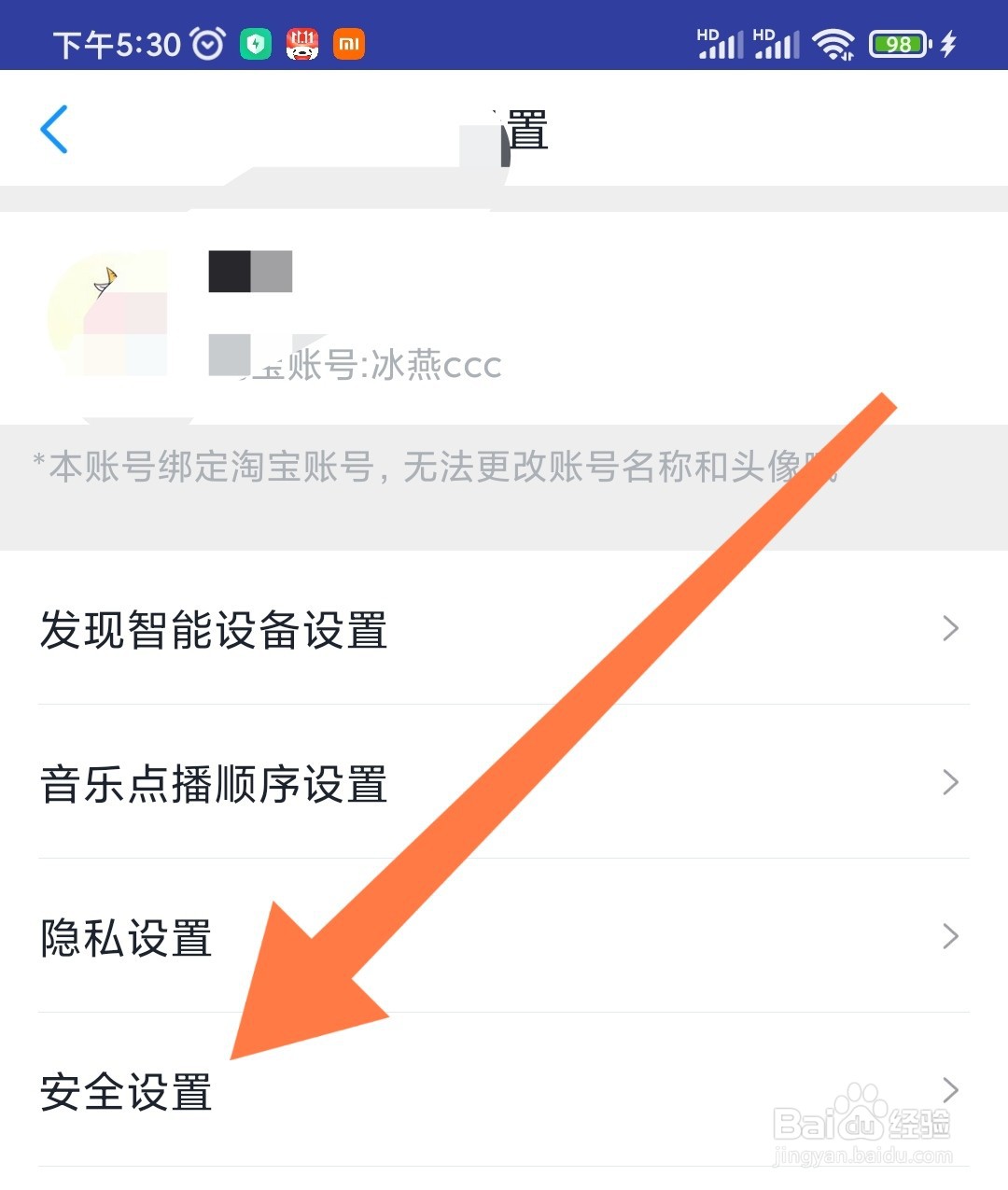Open 隐私设置 privacy settings
Screen dimensions: 1008x1190
(x=124, y=938)
